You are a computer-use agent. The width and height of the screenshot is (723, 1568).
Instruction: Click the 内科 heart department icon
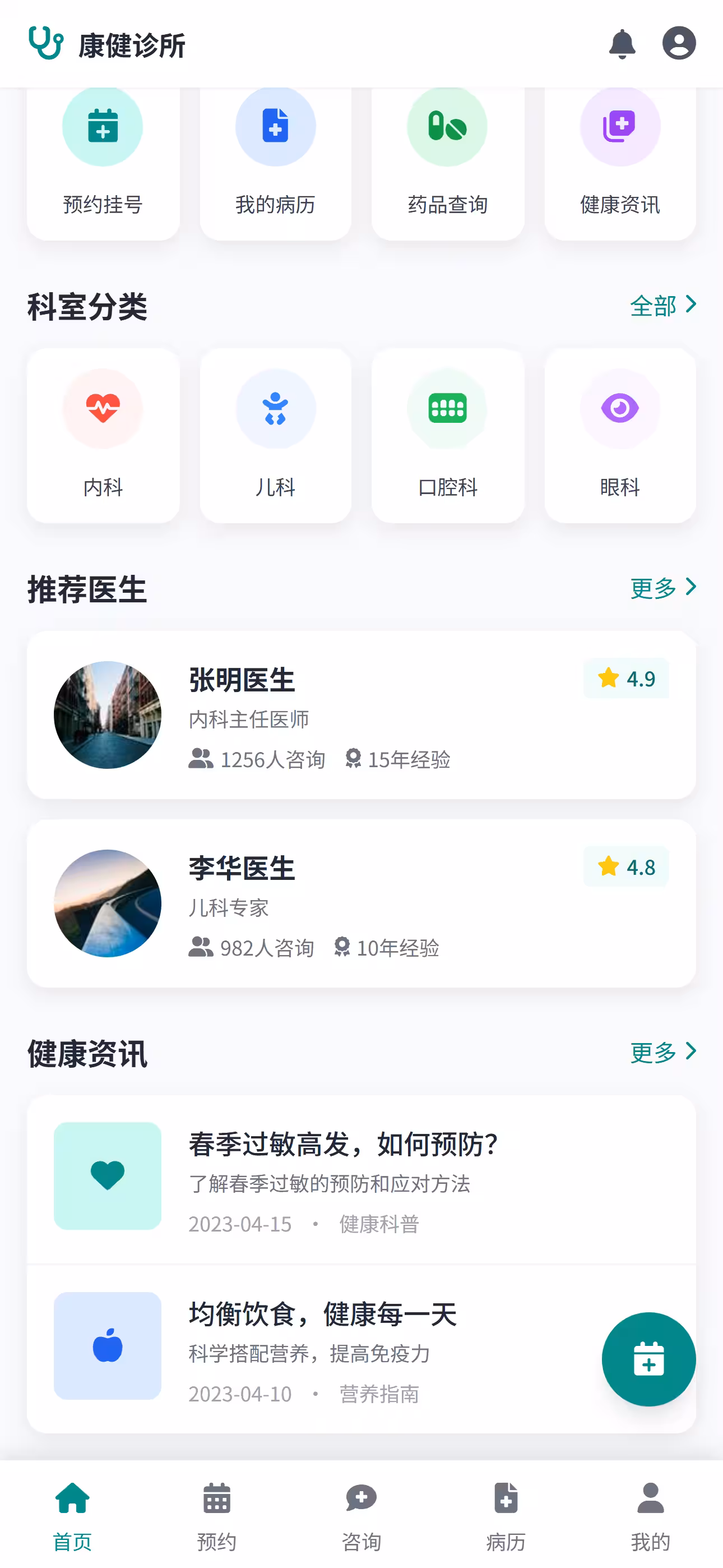click(x=102, y=409)
